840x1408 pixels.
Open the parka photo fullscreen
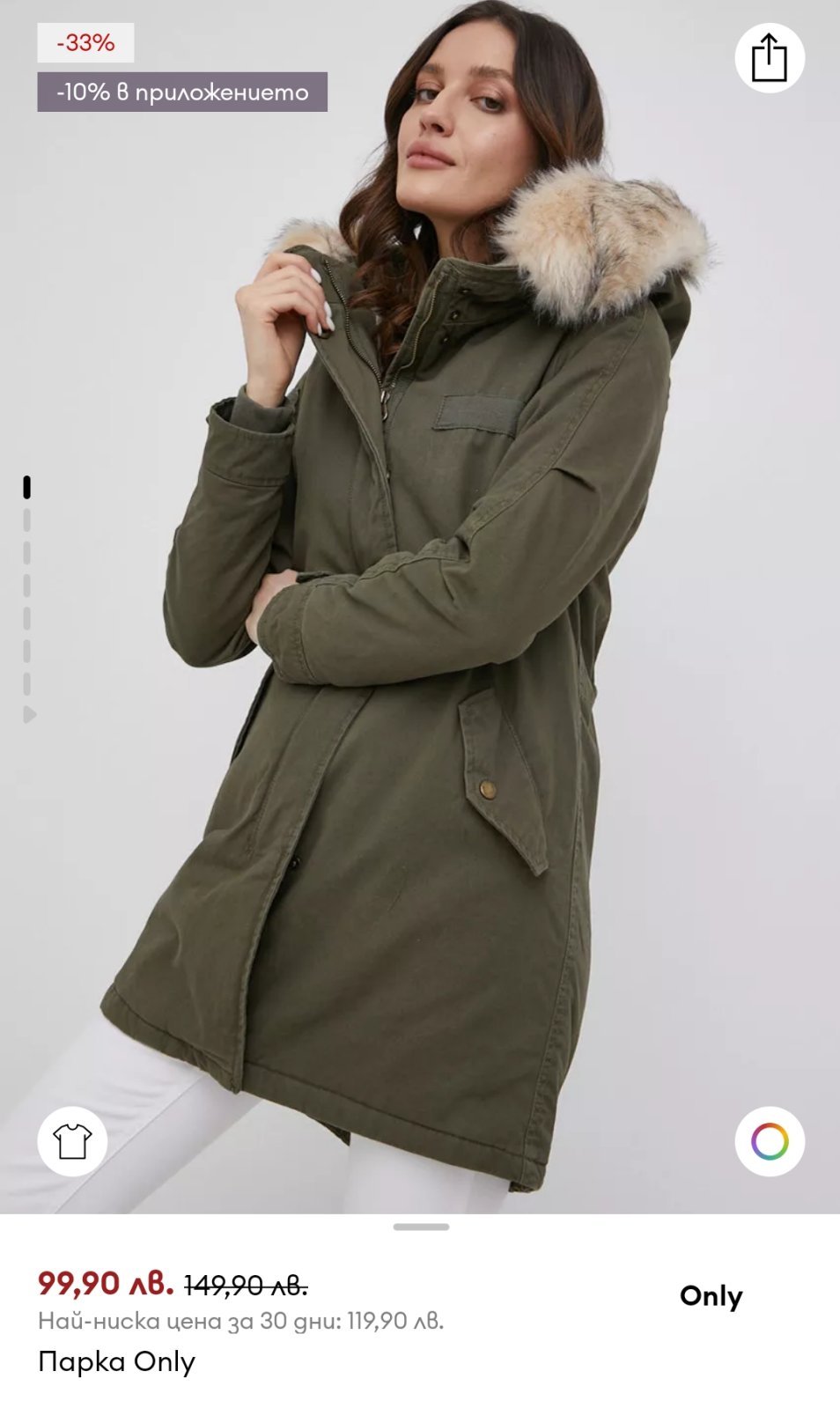(x=420, y=607)
